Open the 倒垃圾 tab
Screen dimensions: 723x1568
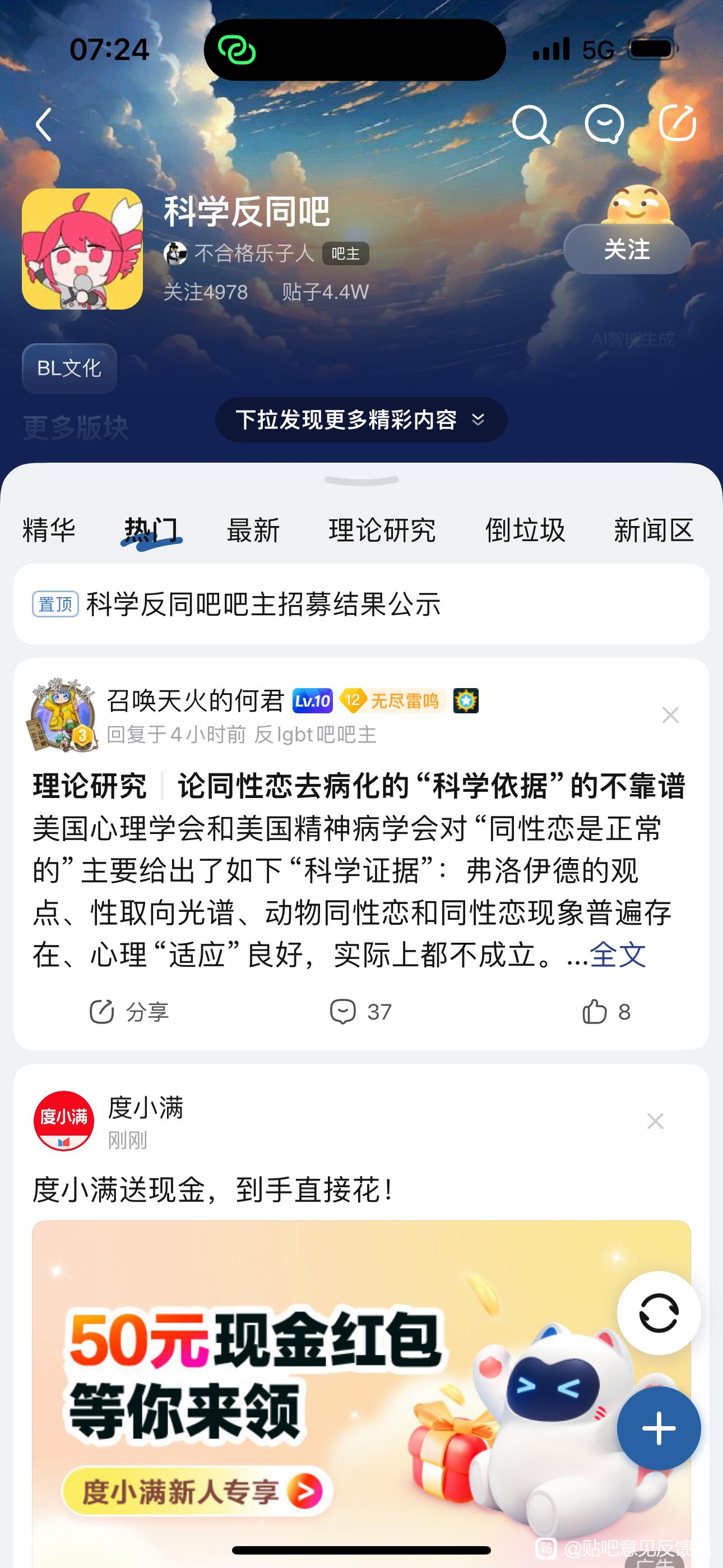(x=525, y=530)
